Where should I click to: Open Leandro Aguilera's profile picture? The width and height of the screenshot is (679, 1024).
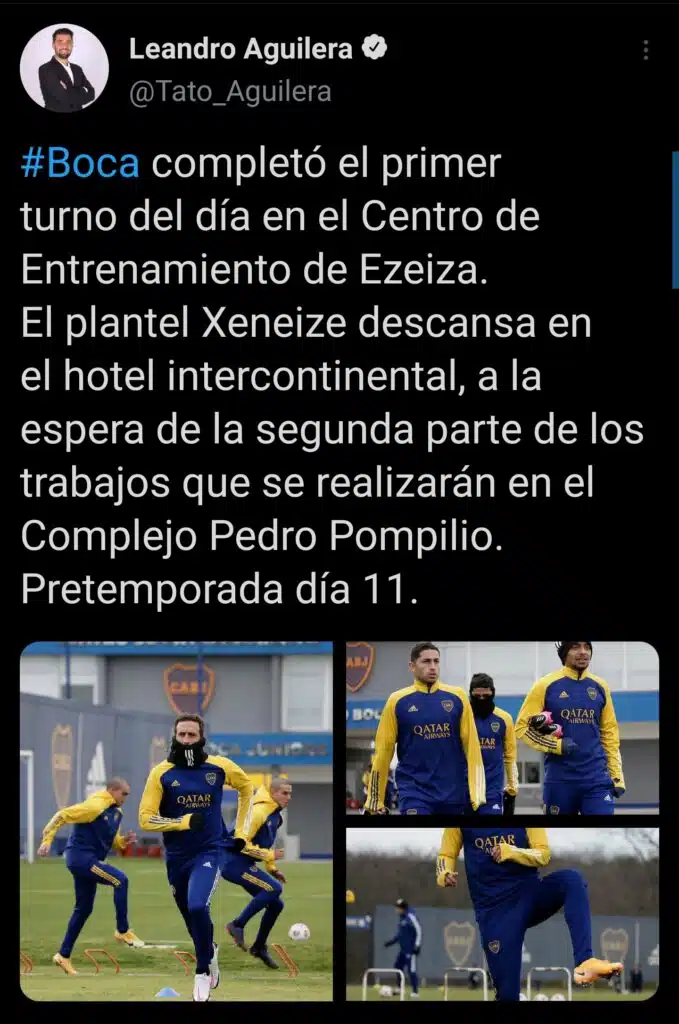pyautogui.click(x=64, y=68)
